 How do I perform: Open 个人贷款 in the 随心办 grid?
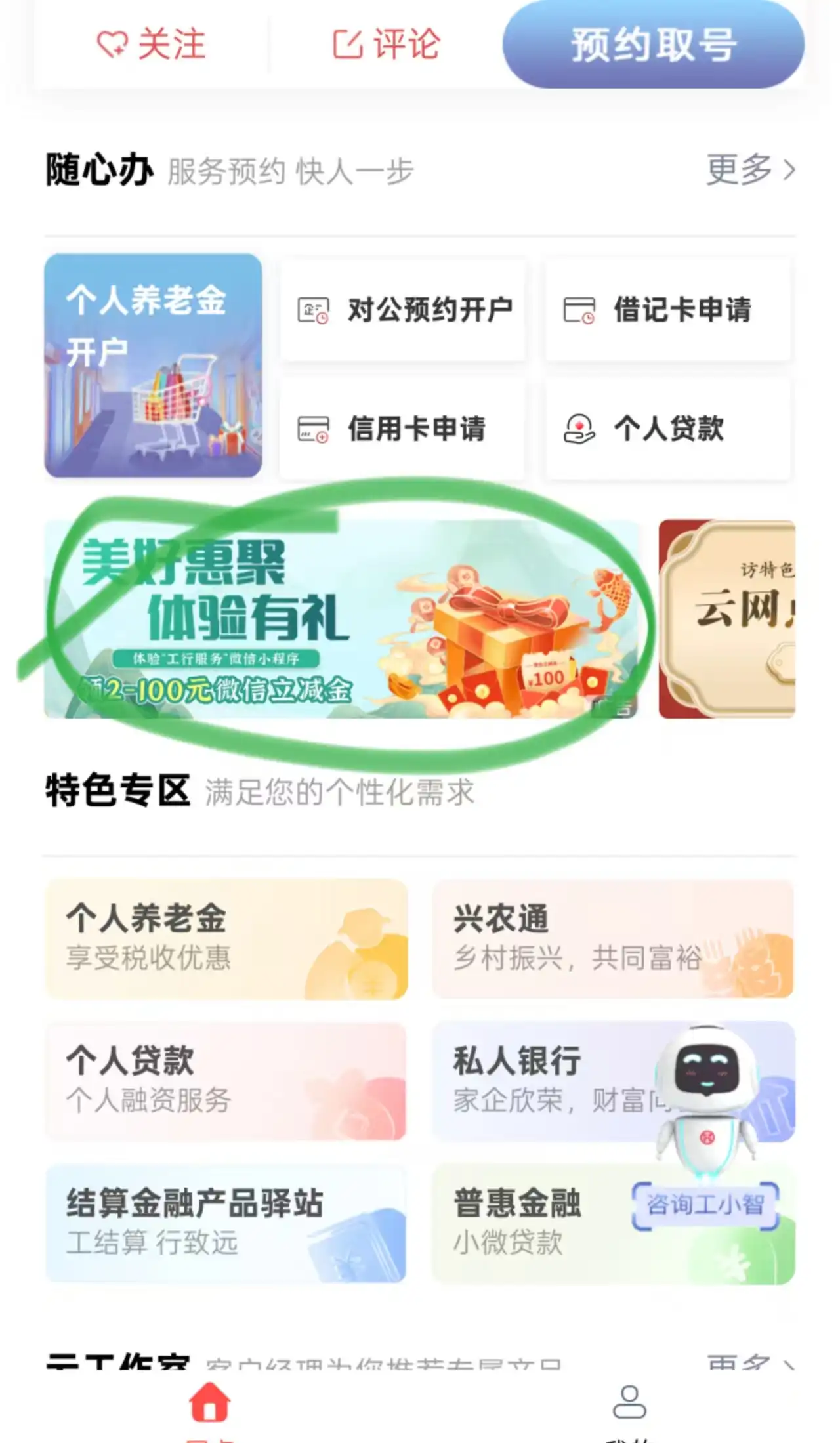point(668,429)
